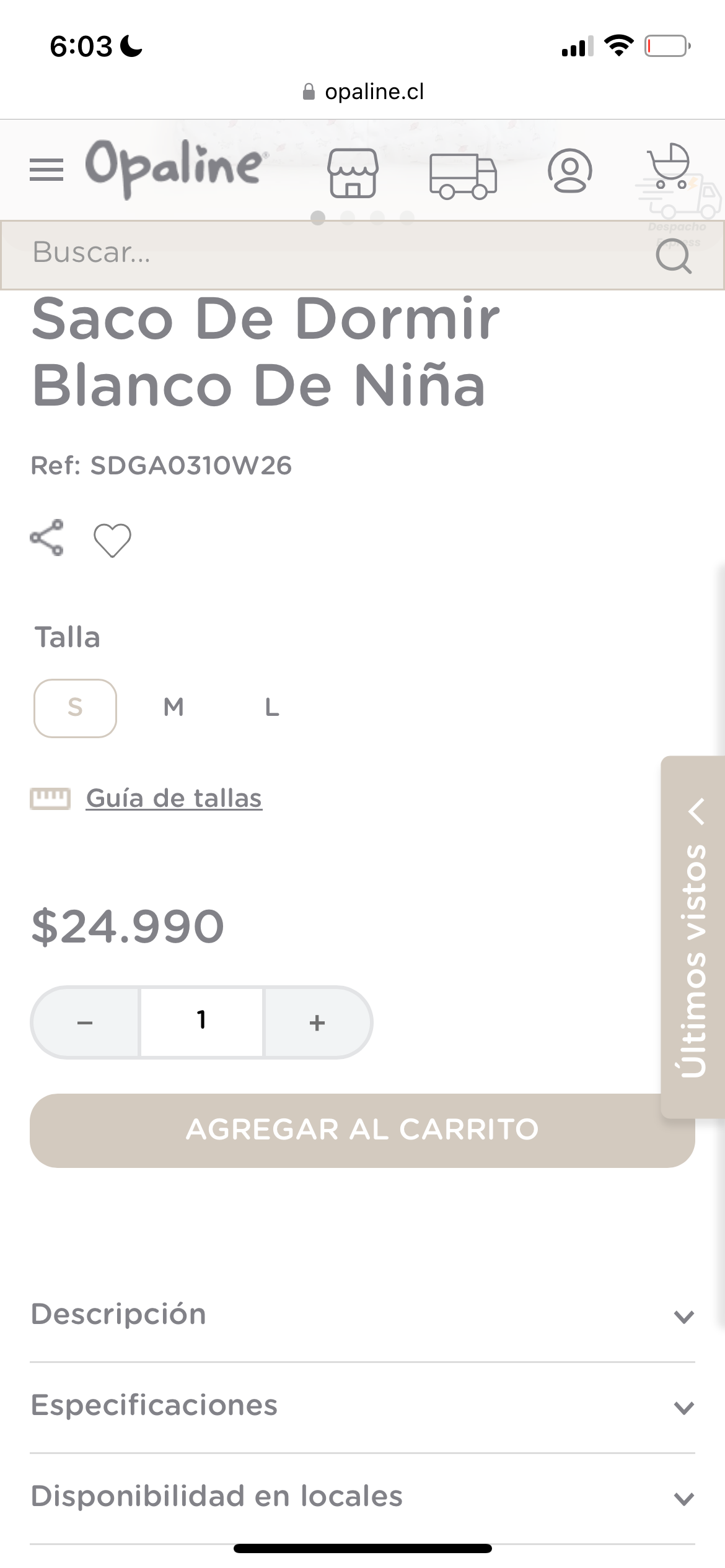Select size S
This screenshot has width=725, height=1568.
tap(75, 708)
